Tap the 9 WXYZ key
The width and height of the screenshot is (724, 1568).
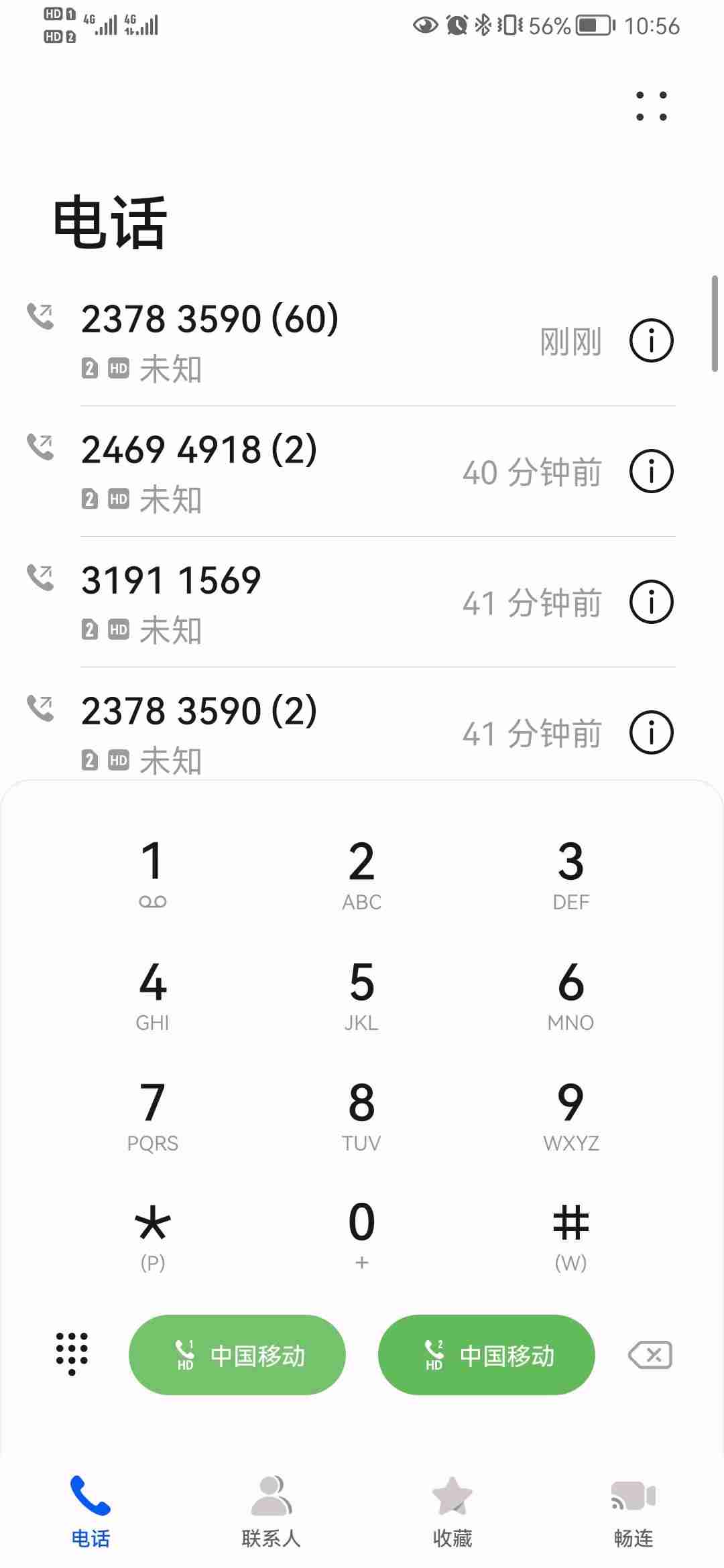[x=570, y=1114]
